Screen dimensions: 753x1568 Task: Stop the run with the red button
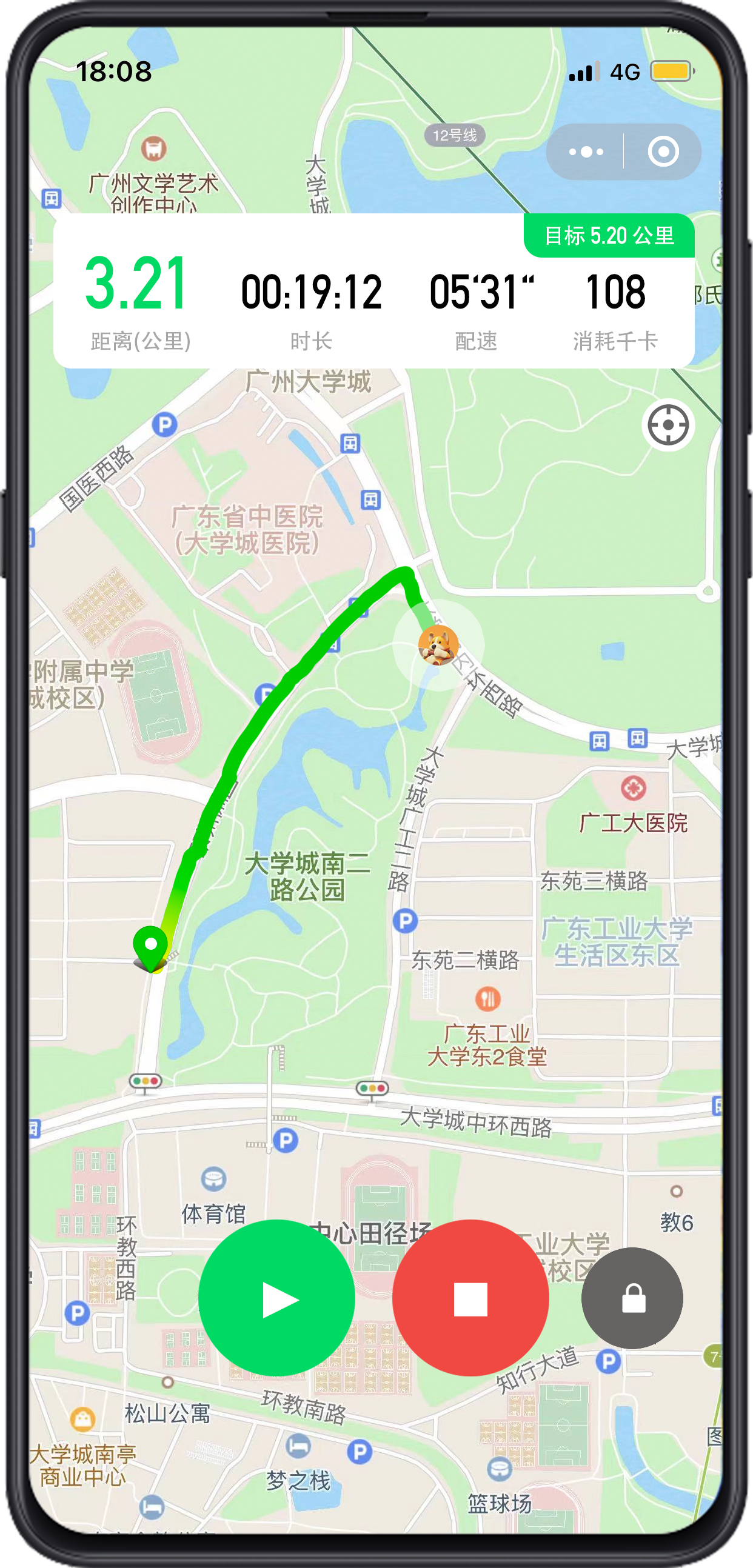point(470,1298)
